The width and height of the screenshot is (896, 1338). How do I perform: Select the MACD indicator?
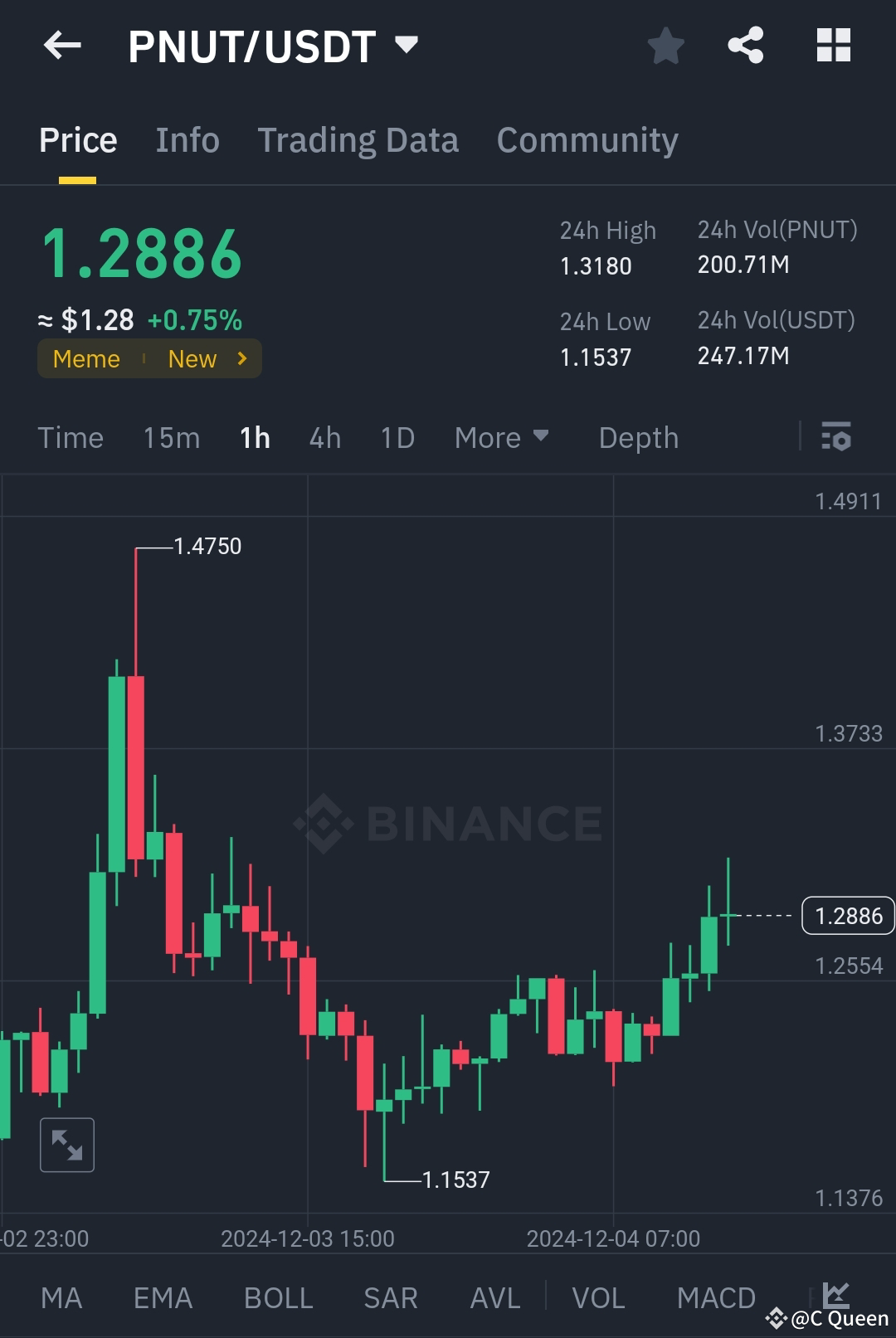(716, 1297)
